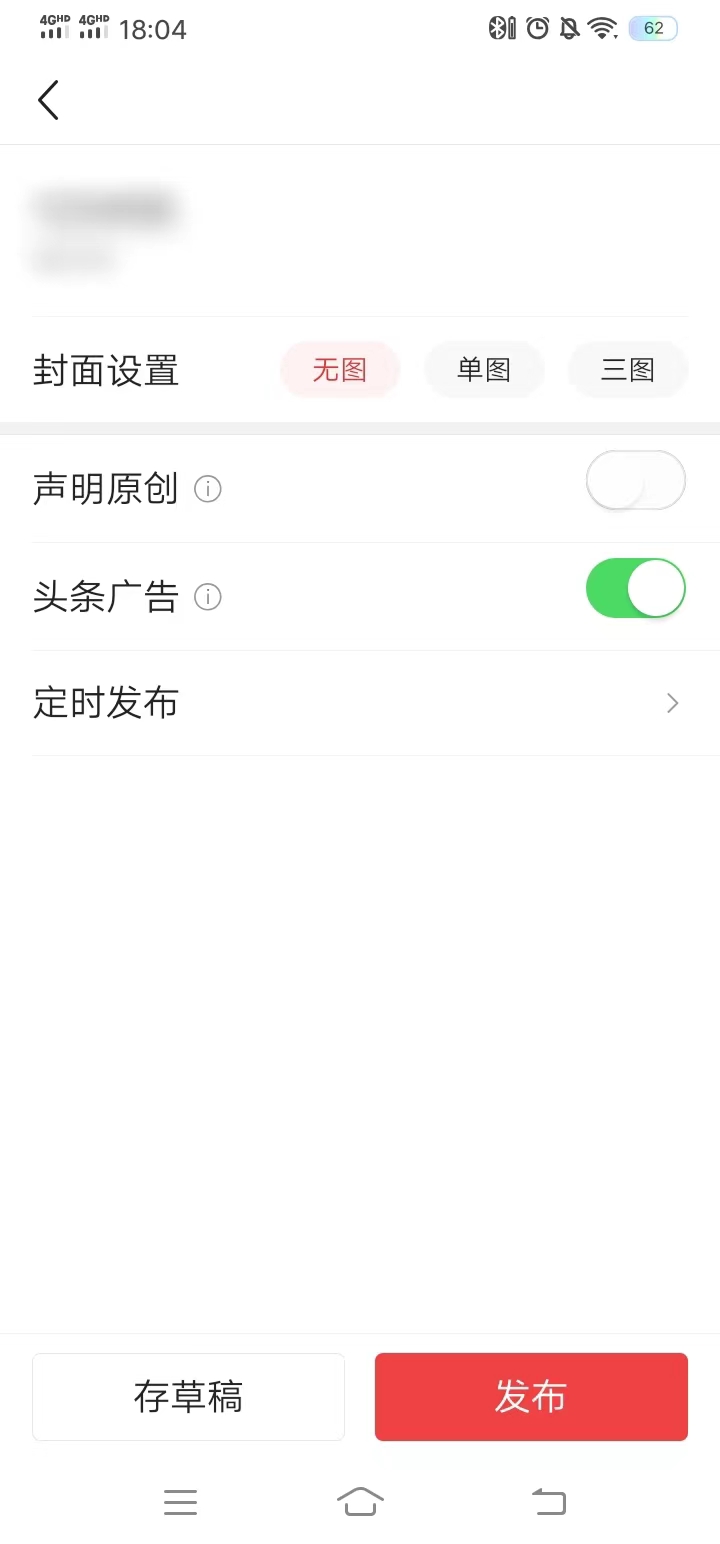Open 定时发布 via its chevron
The height and width of the screenshot is (1544, 720).
click(x=671, y=703)
